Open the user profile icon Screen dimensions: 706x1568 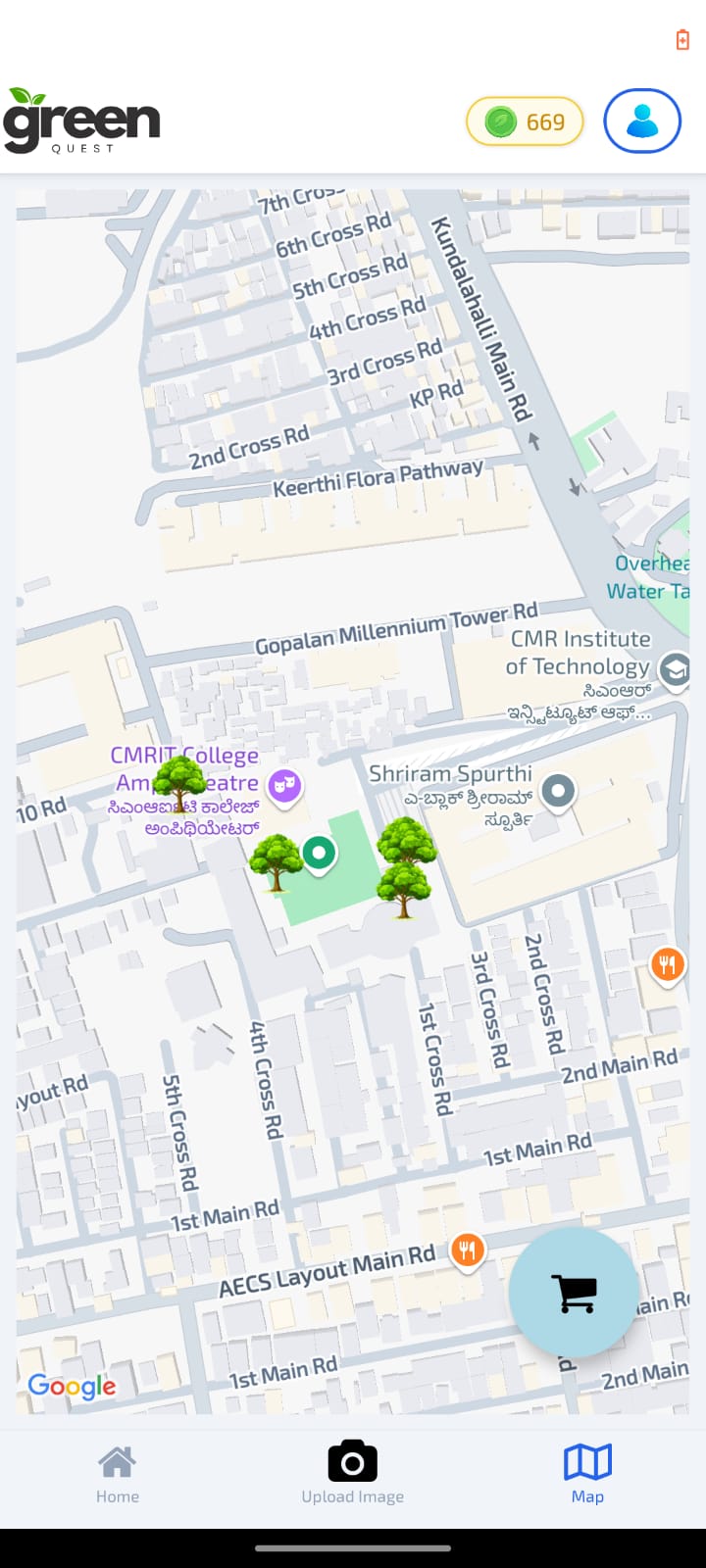(642, 122)
